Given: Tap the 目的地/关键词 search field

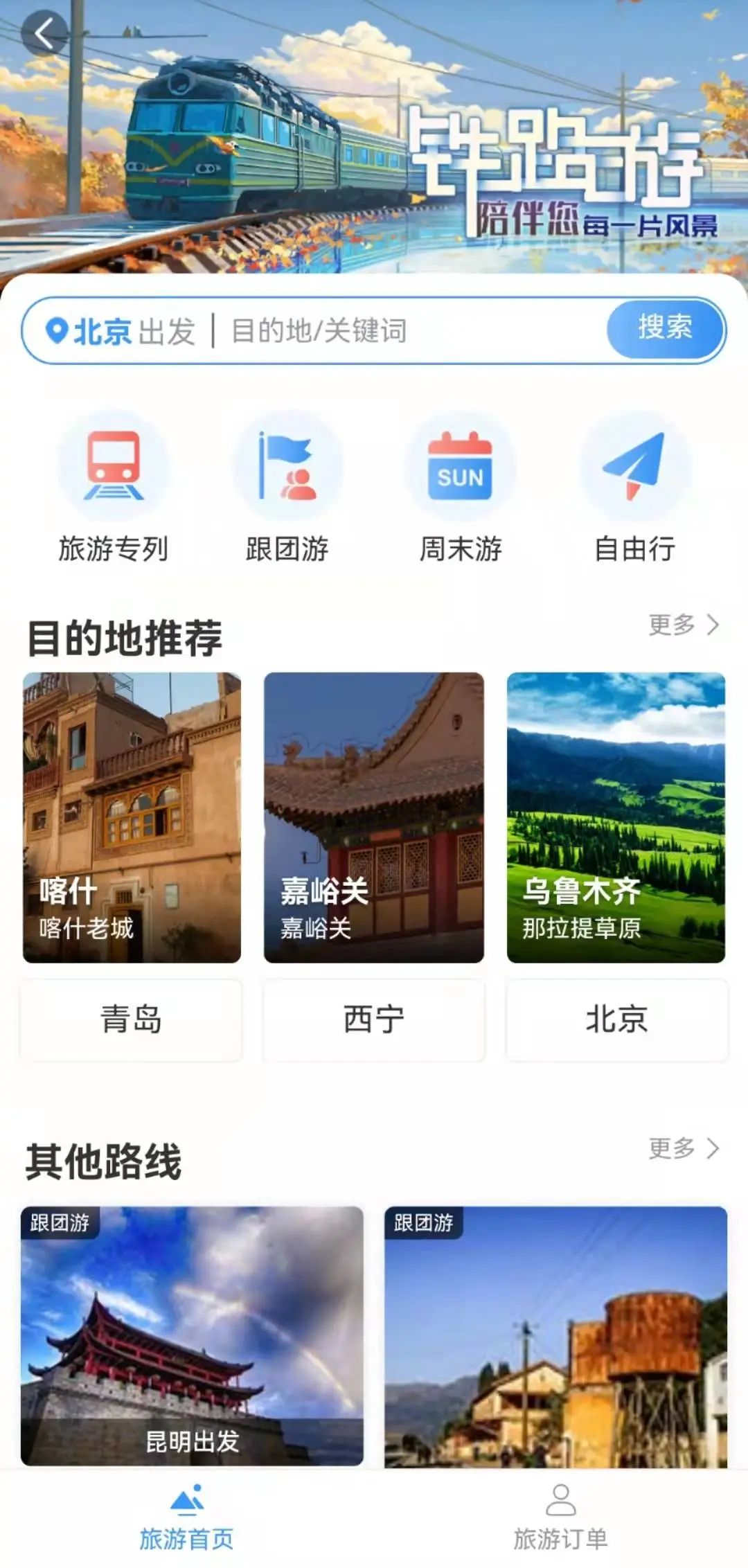Looking at the screenshot, I should point(409,331).
